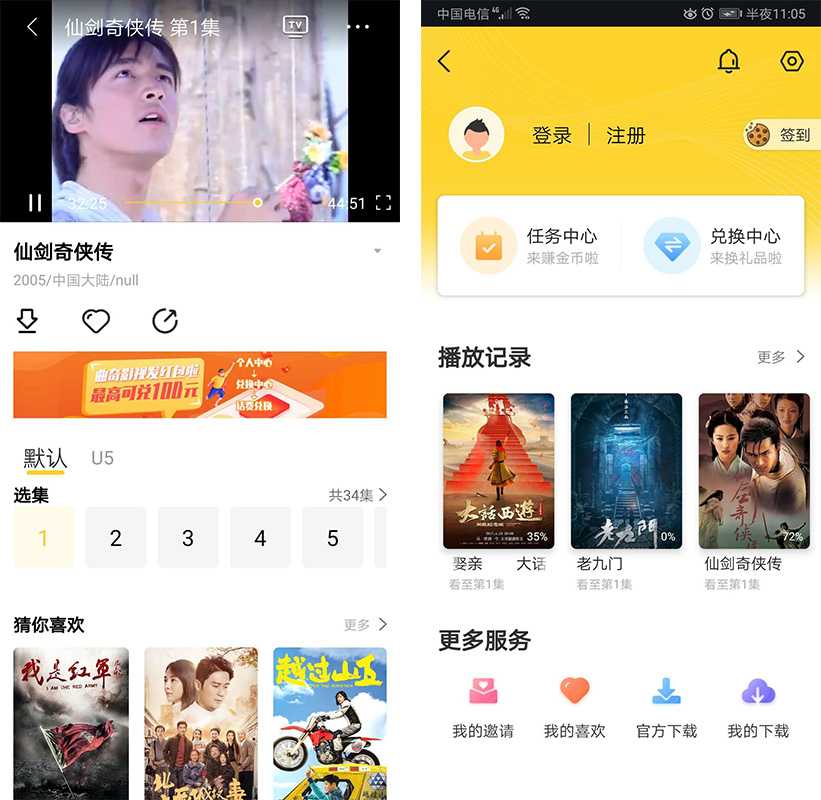View all 34 episodes
Image resolution: width=821 pixels, height=800 pixels.
[357, 495]
